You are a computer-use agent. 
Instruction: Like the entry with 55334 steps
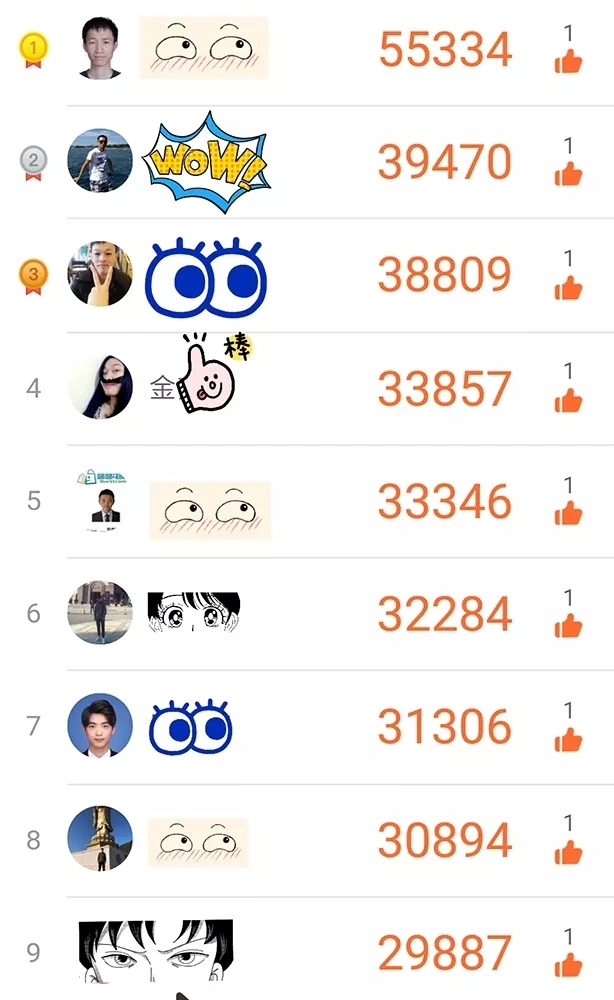tap(568, 61)
